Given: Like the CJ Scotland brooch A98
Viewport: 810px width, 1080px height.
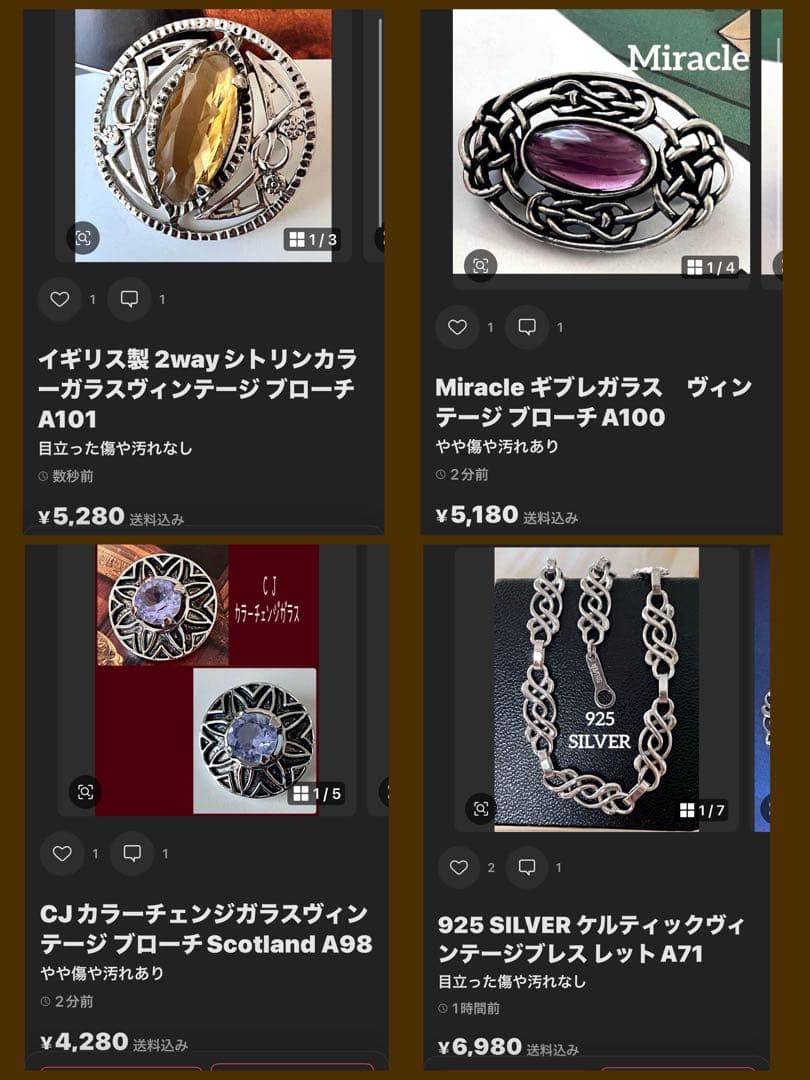Looking at the screenshot, I should pos(62,855).
